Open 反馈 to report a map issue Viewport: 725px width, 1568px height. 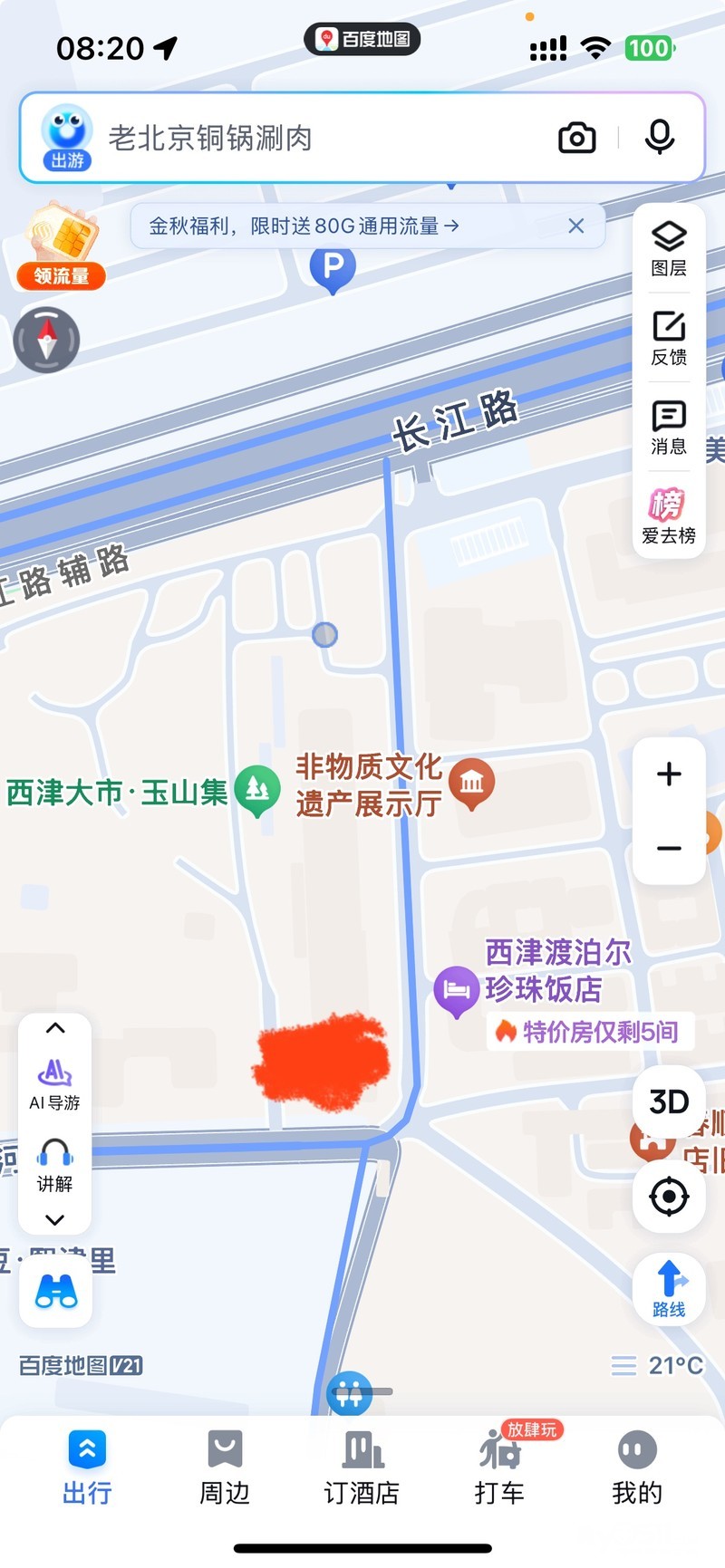tap(669, 337)
